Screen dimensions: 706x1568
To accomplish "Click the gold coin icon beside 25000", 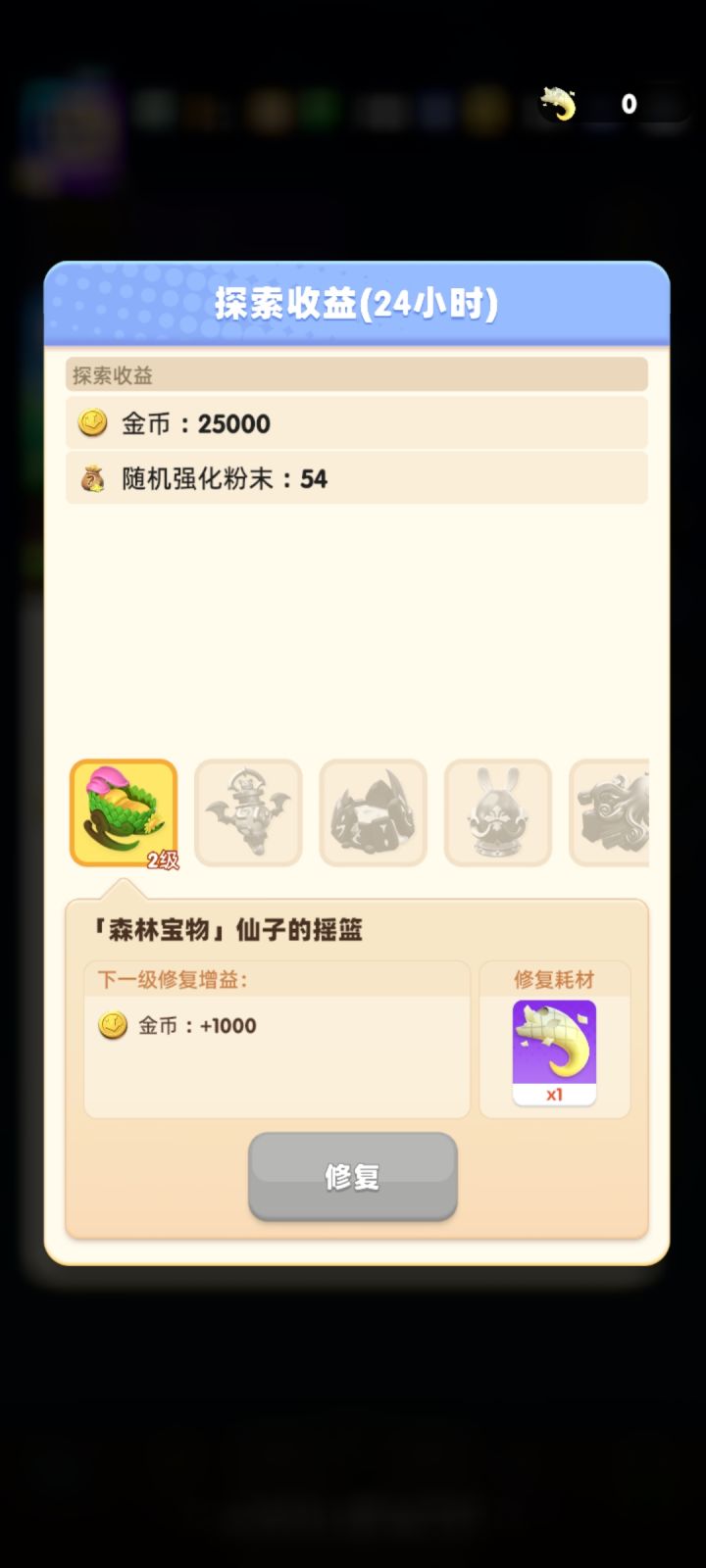I will [x=91, y=422].
